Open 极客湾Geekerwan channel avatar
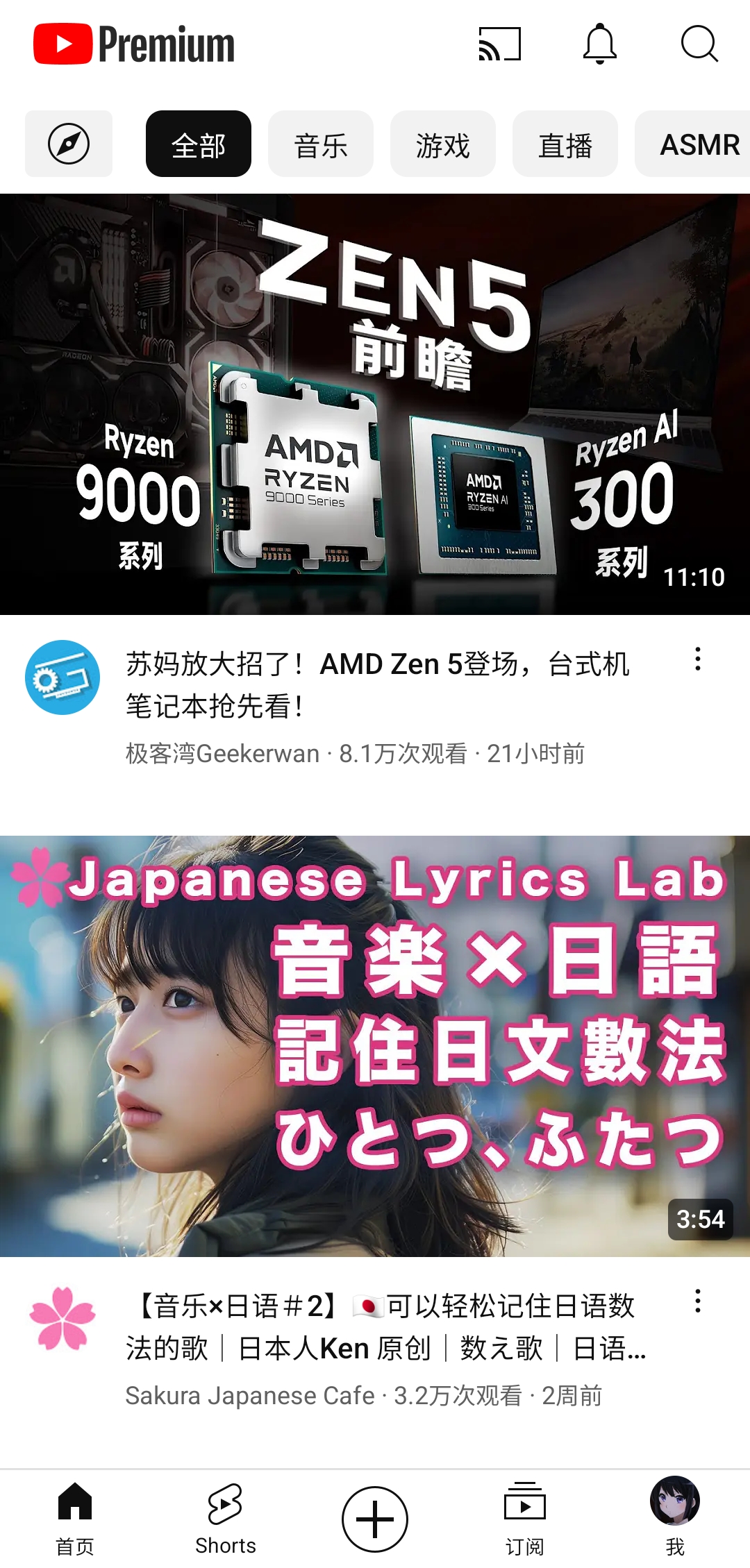Image resolution: width=750 pixels, height=1568 pixels. click(x=62, y=677)
